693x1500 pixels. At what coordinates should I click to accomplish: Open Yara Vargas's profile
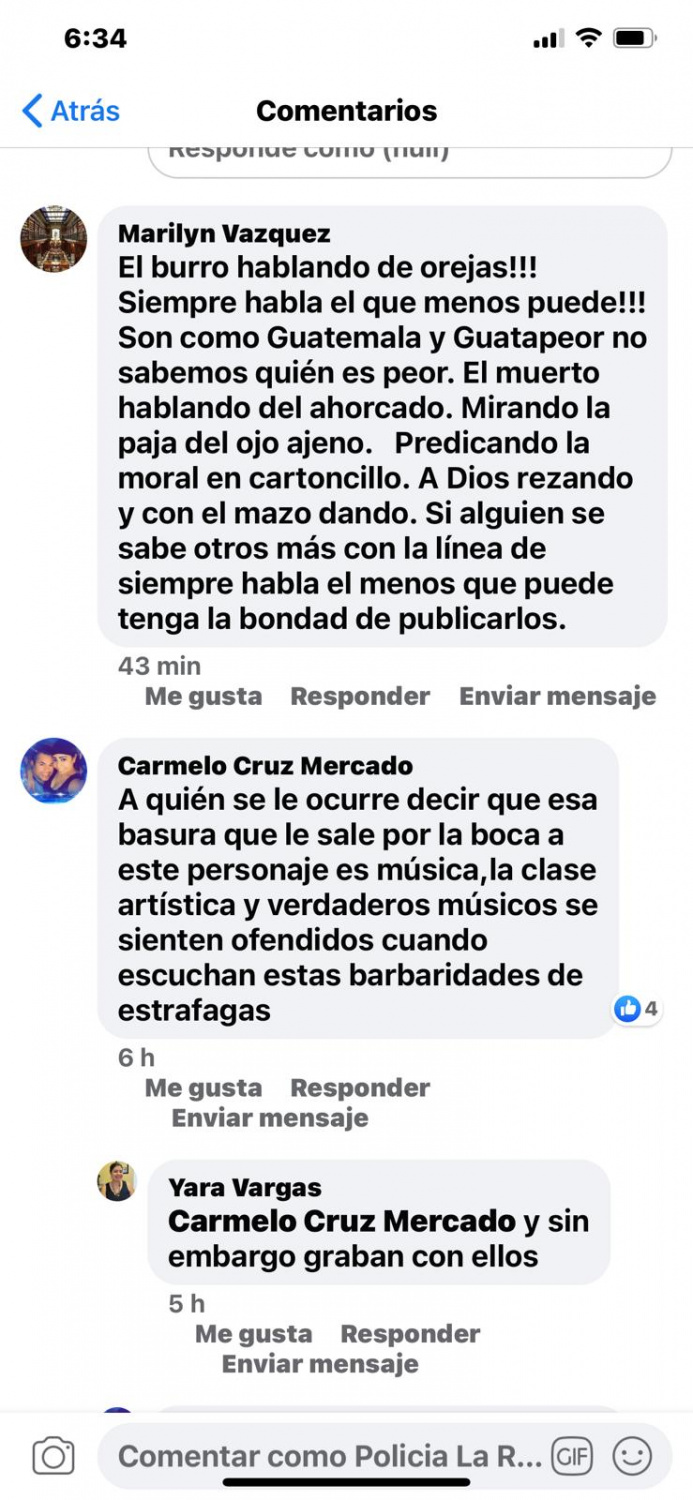tap(245, 1188)
